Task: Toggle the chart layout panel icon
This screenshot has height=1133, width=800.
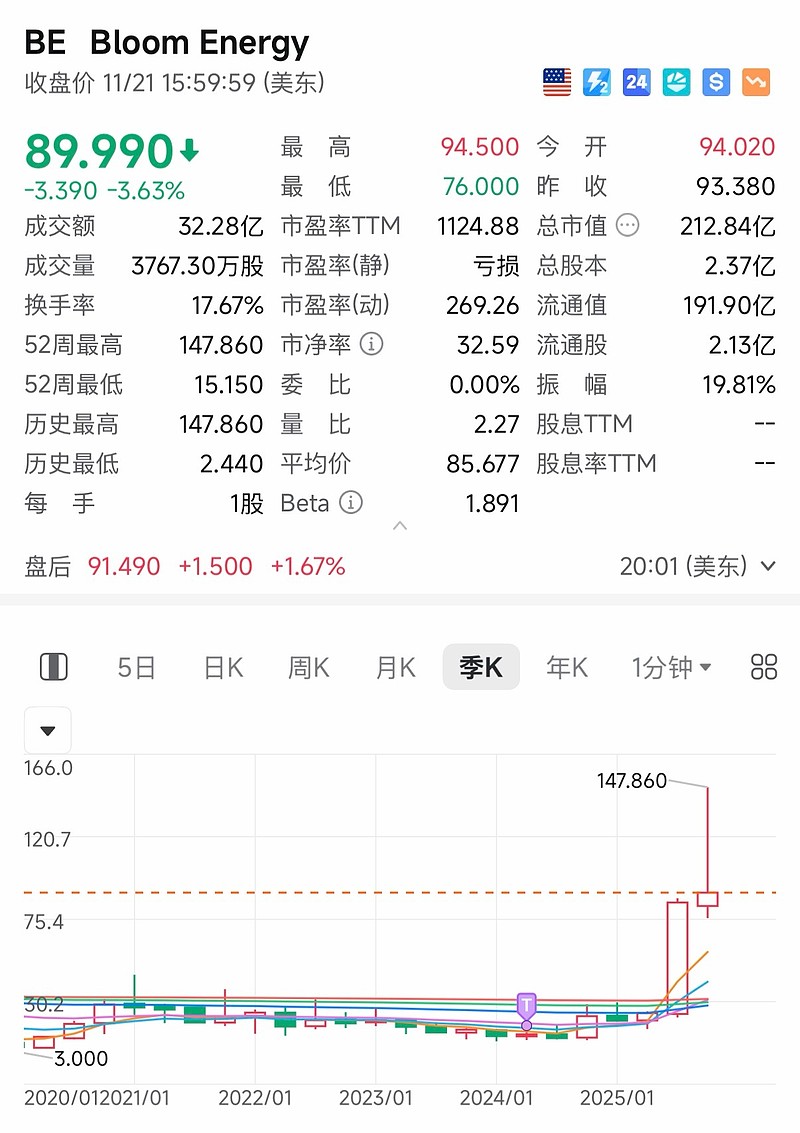Action: pyautogui.click(x=53, y=667)
